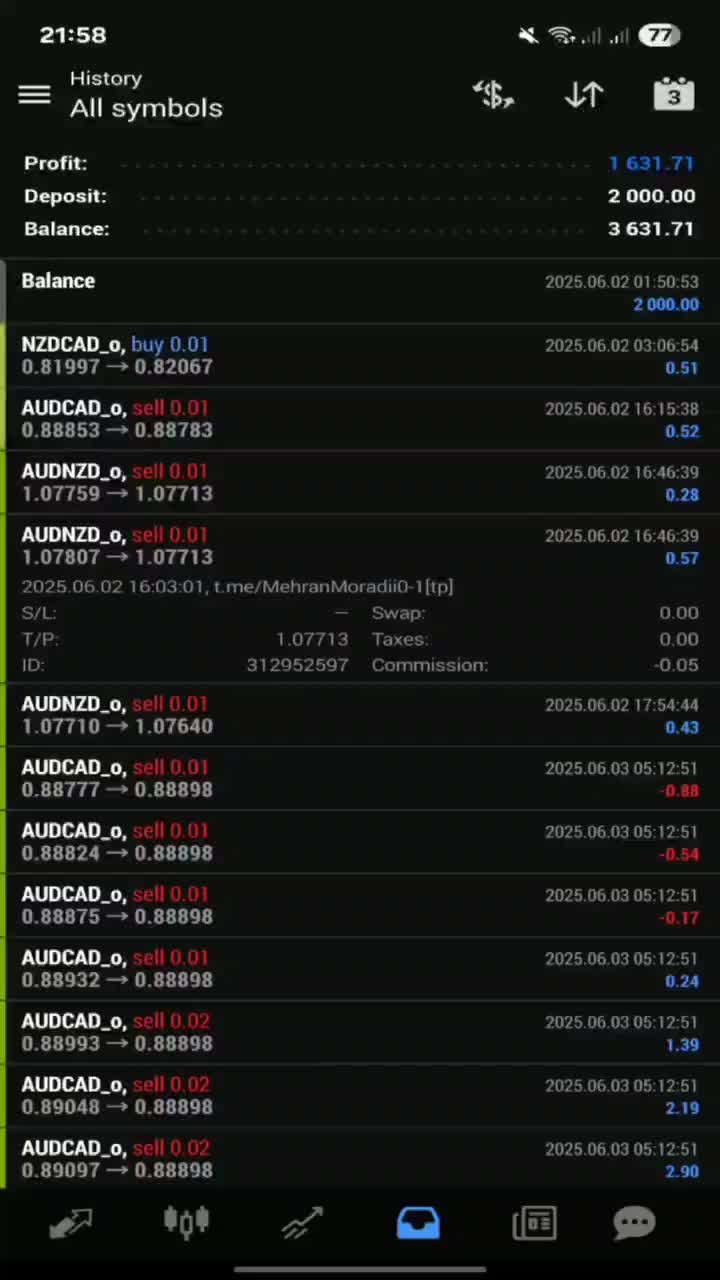Screen dimensions: 720x1280
Task: Open the chat messages tab
Action: 634,1222
